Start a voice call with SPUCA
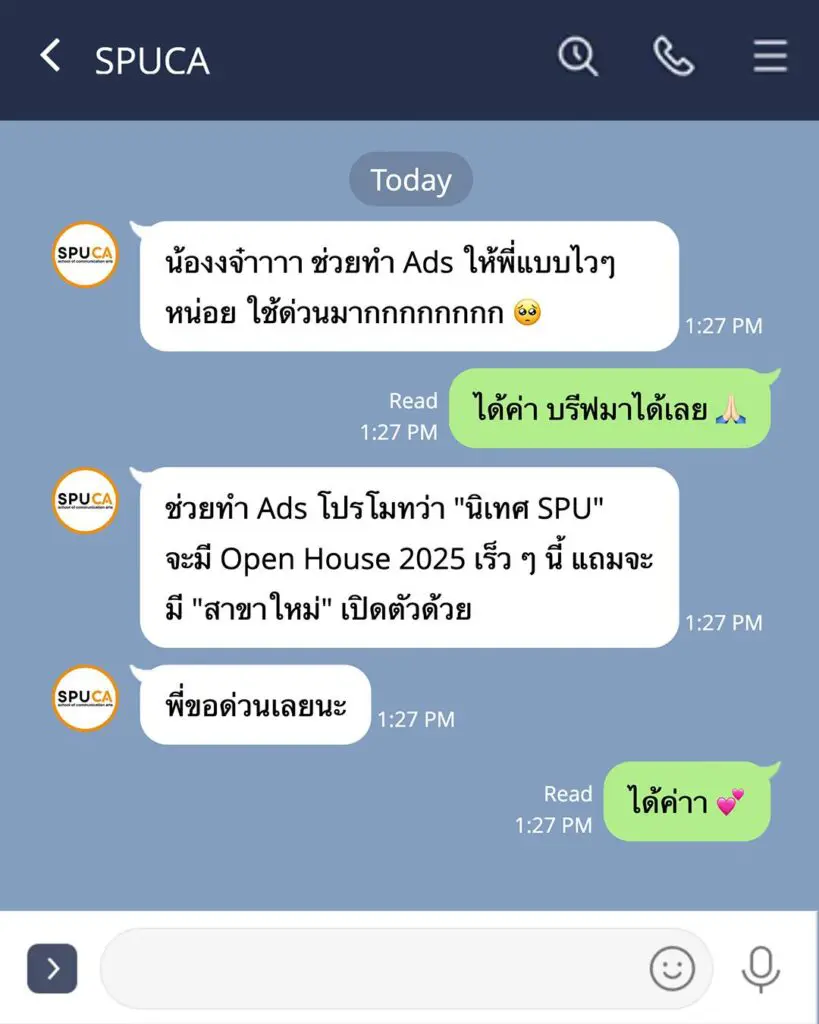819x1024 pixels. point(673,57)
